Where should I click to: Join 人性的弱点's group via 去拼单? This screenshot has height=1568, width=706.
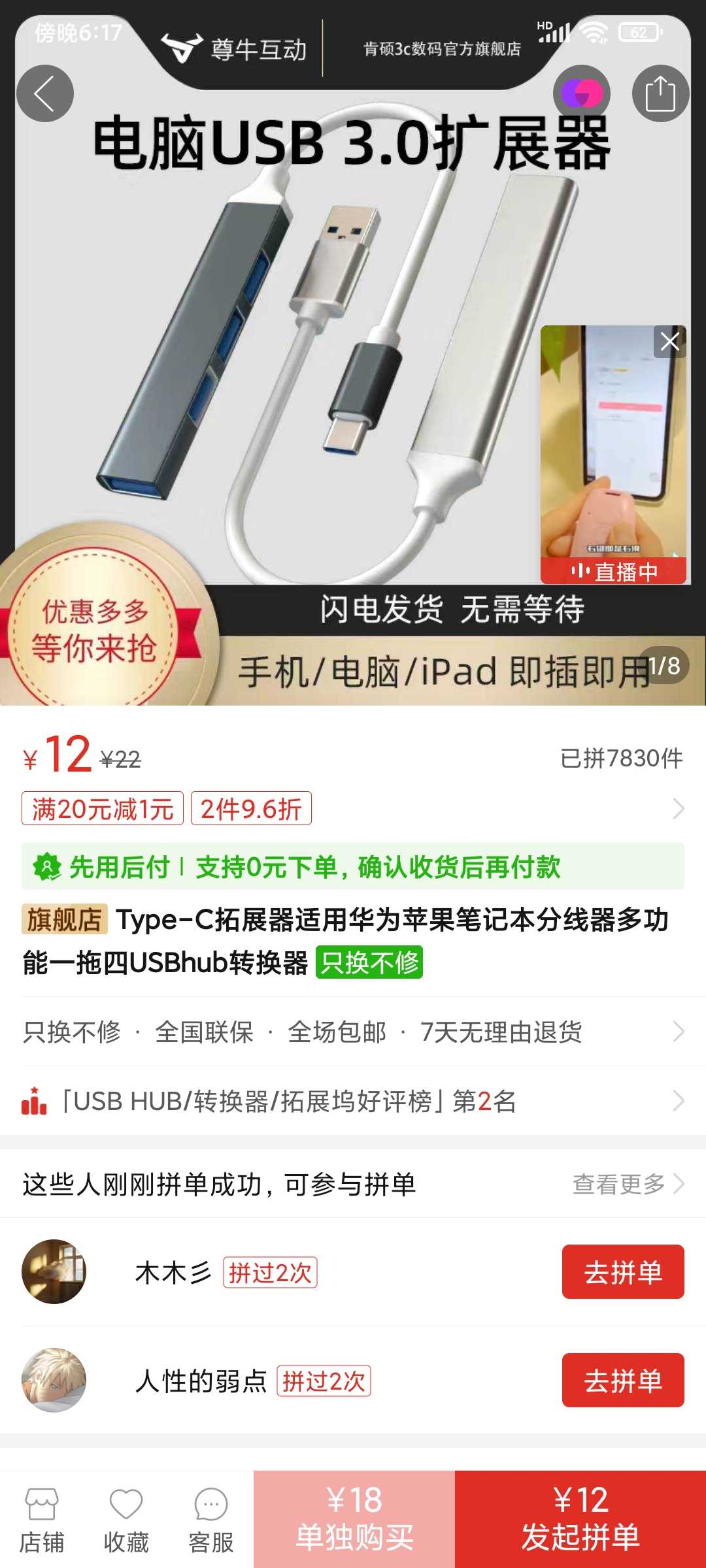[622, 1380]
